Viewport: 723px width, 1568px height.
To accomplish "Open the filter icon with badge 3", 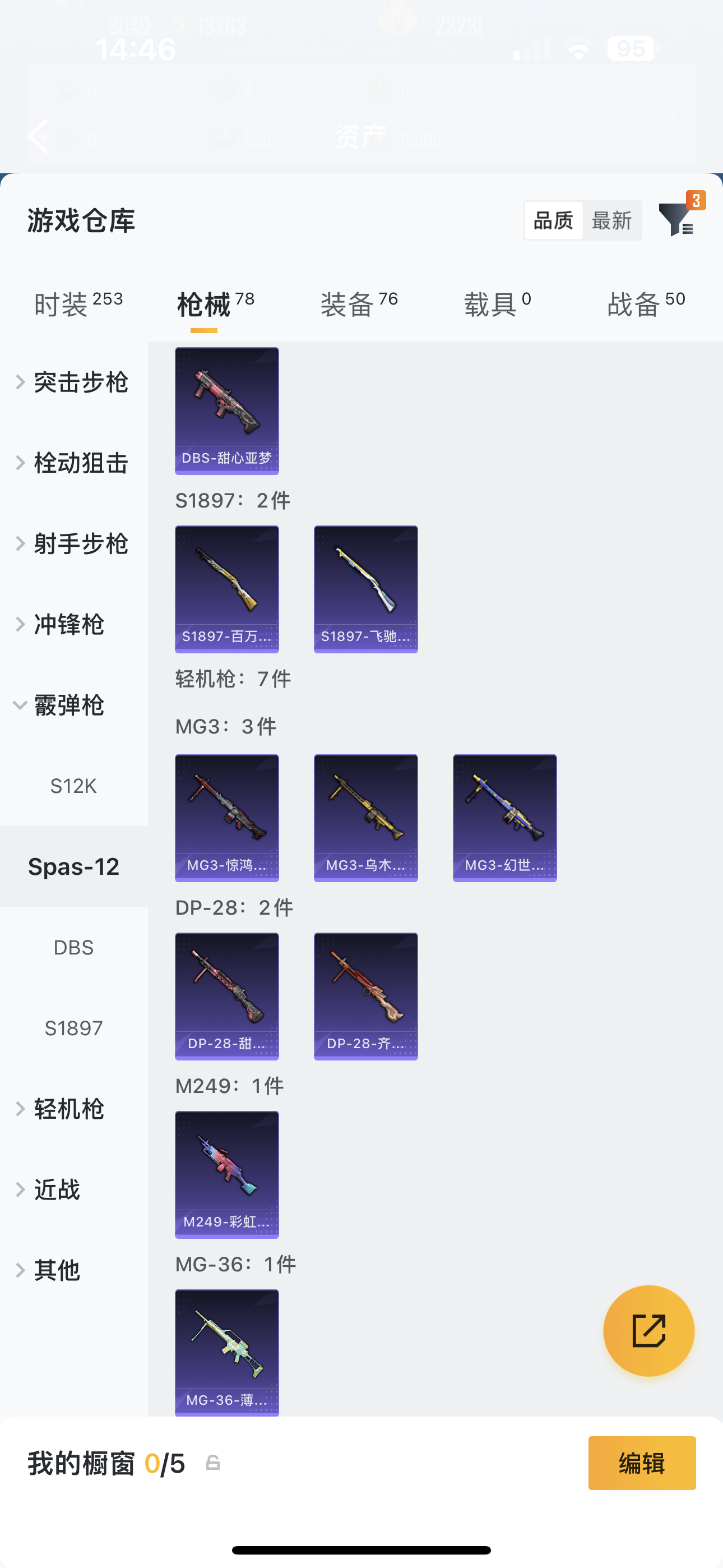I will [x=676, y=219].
